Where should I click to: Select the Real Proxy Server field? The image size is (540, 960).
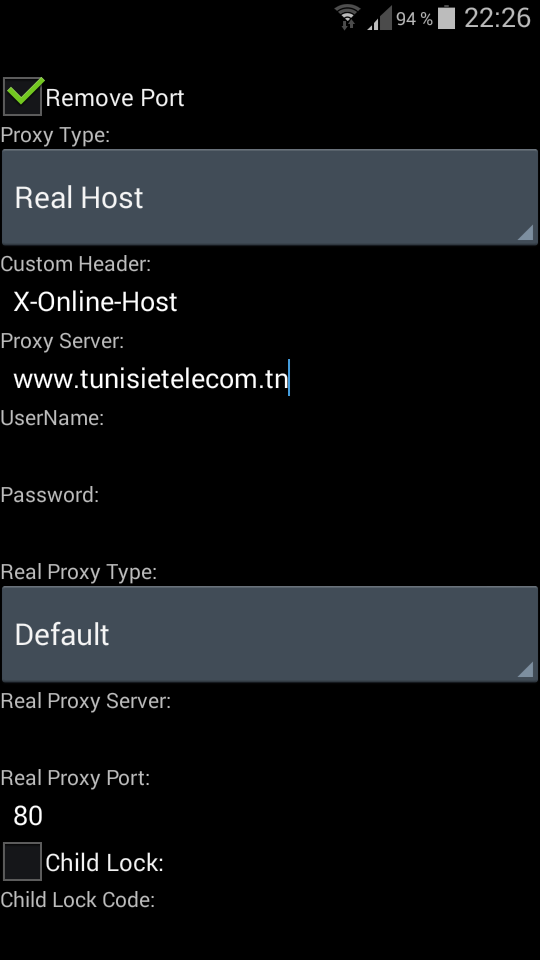tap(270, 739)
